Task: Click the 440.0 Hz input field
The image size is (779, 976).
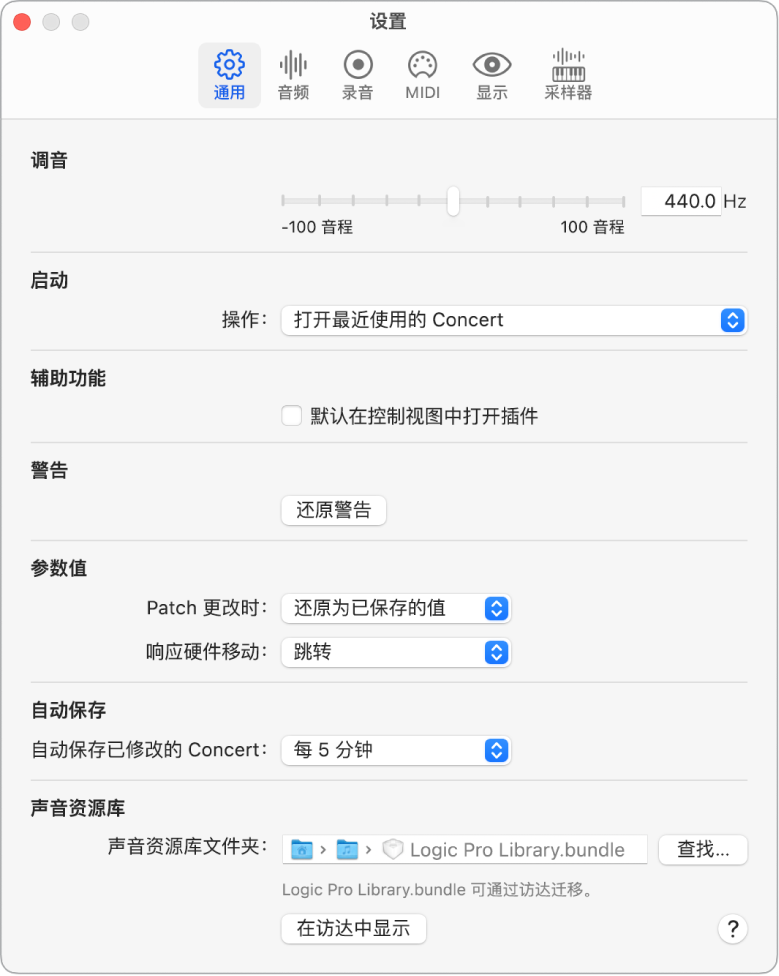Action: [x=681, y=200]
